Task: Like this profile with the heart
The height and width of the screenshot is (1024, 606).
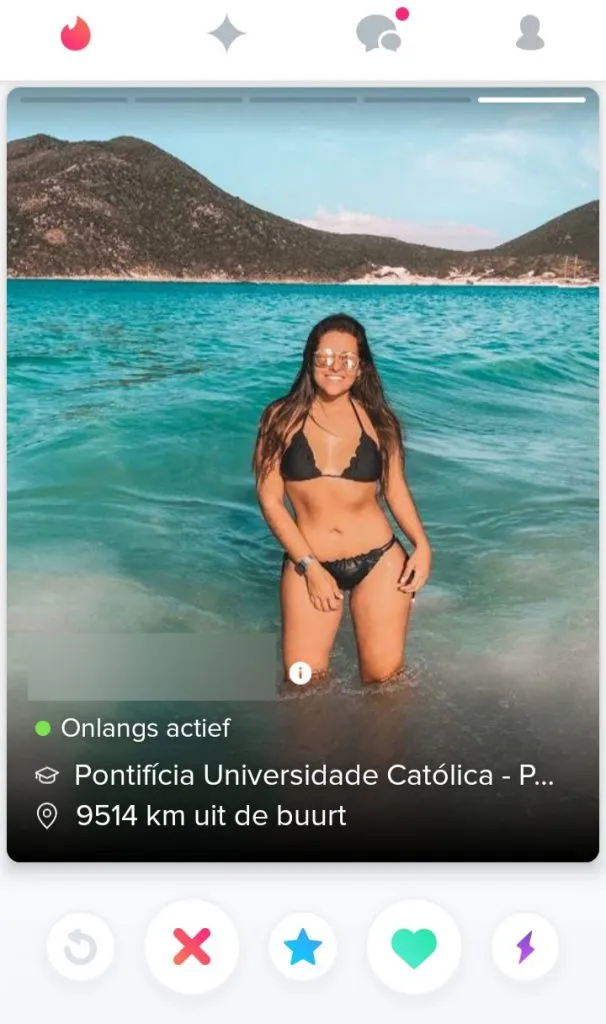Action: [413, 947]
